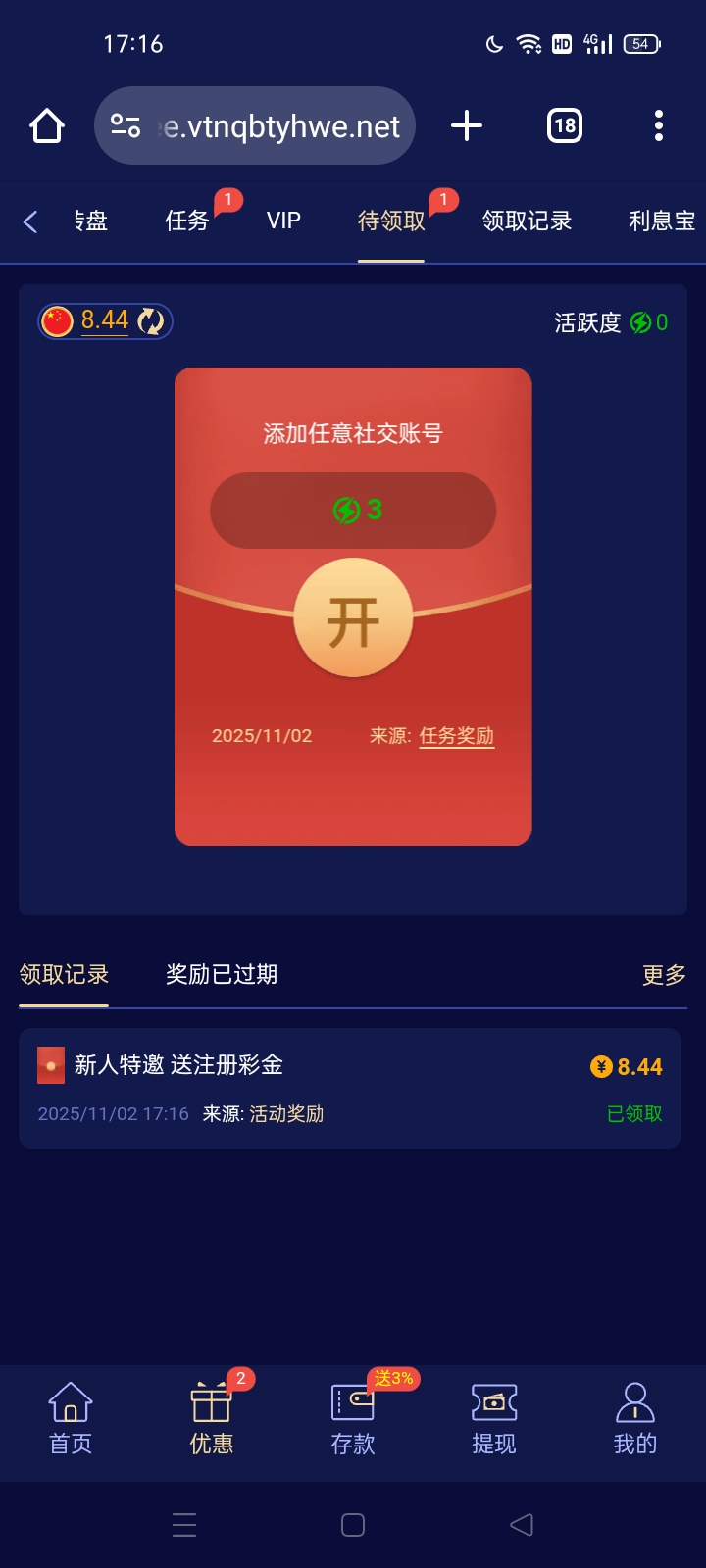Screen dimensions: 706x1568
Task: Follow the 任务奖励 source link
Action: [456, 736]
